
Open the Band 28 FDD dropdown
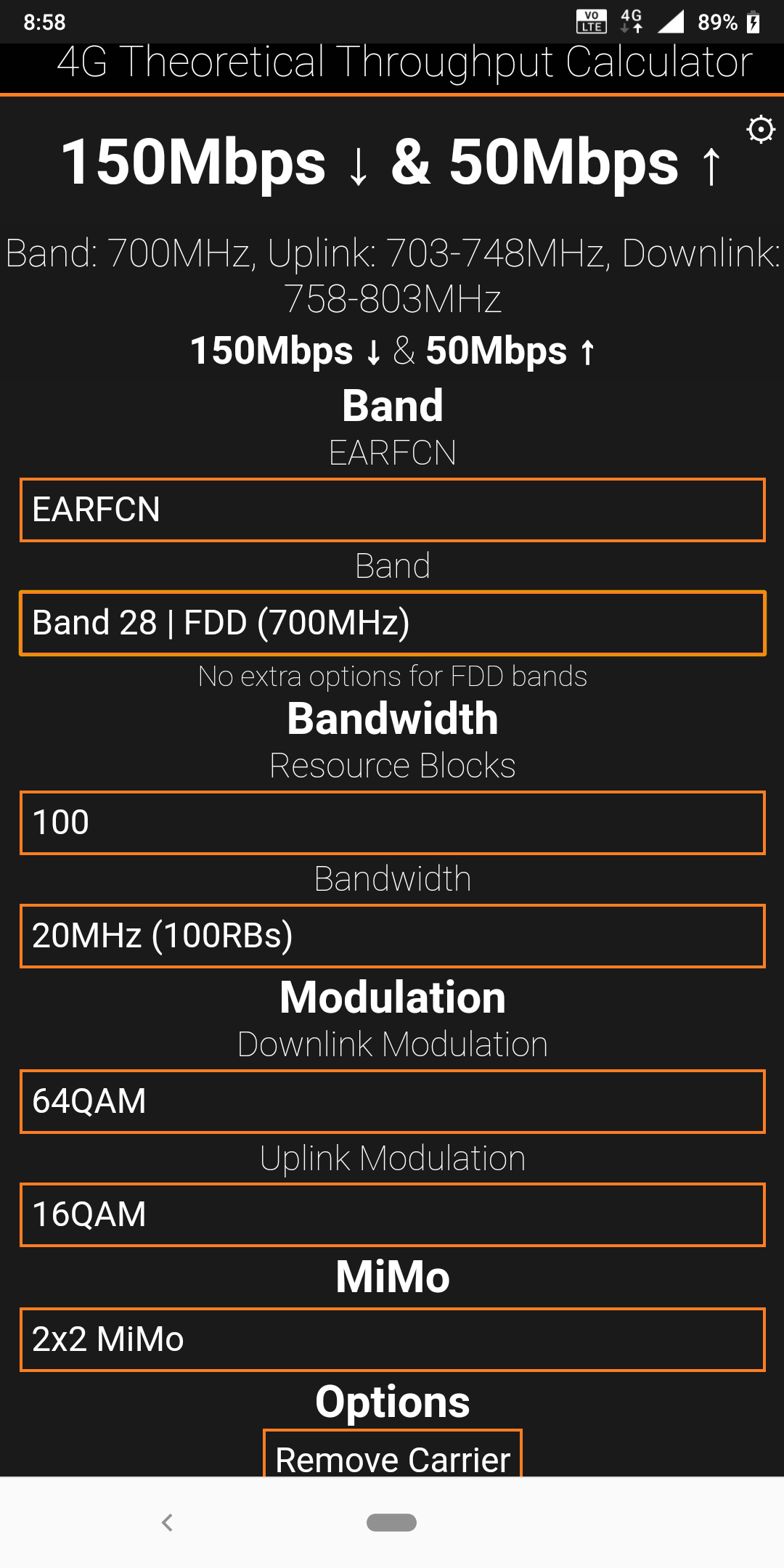pos(392,623)
